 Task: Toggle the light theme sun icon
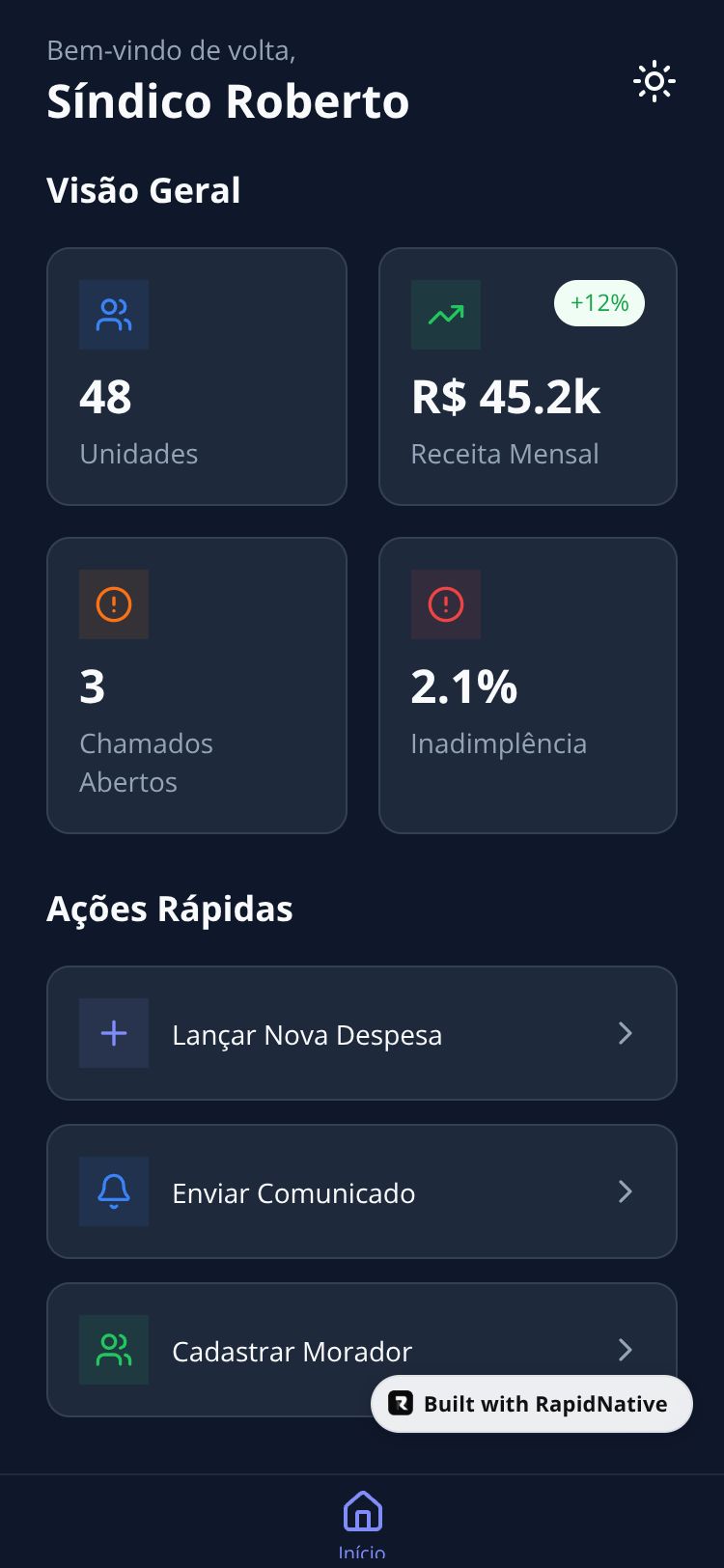[x=654, y=82]
